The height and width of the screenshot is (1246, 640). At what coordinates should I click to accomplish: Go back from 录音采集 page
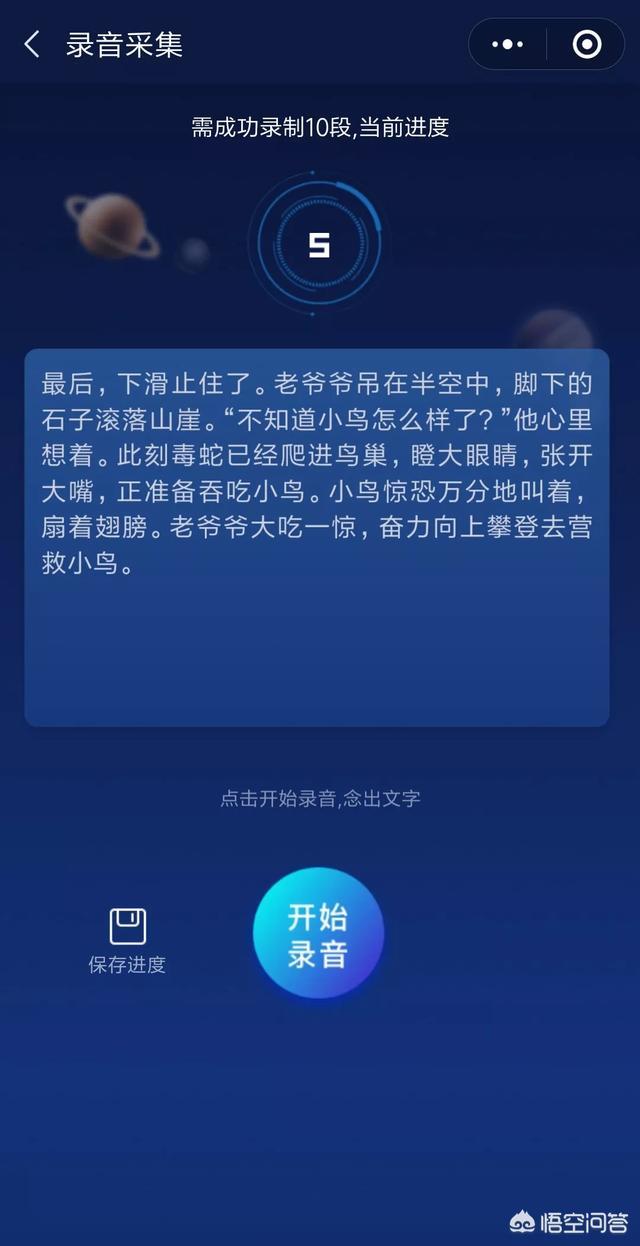[x=32, y=45]
